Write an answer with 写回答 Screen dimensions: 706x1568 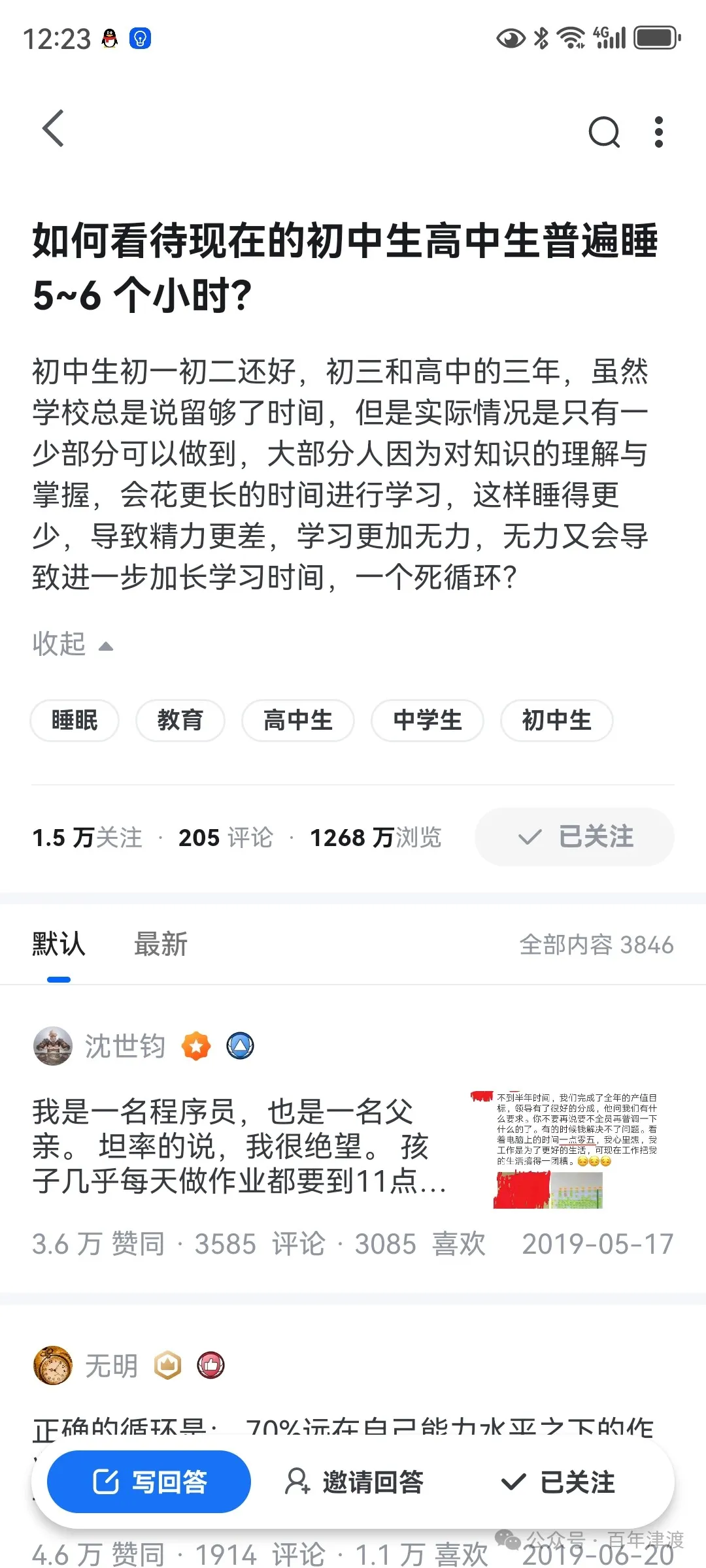(149, 1482)
